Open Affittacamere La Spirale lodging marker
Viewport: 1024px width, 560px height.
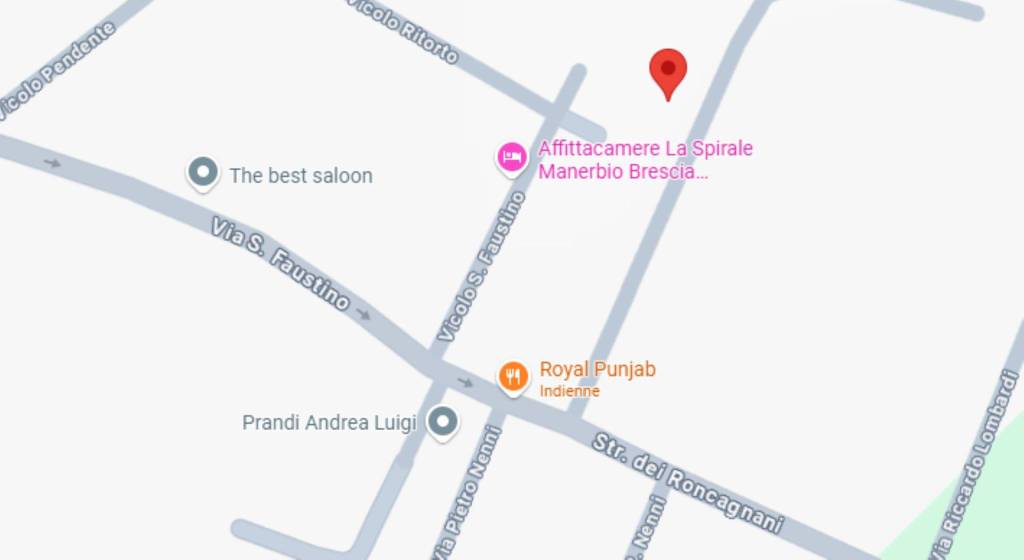coord(512,157)
